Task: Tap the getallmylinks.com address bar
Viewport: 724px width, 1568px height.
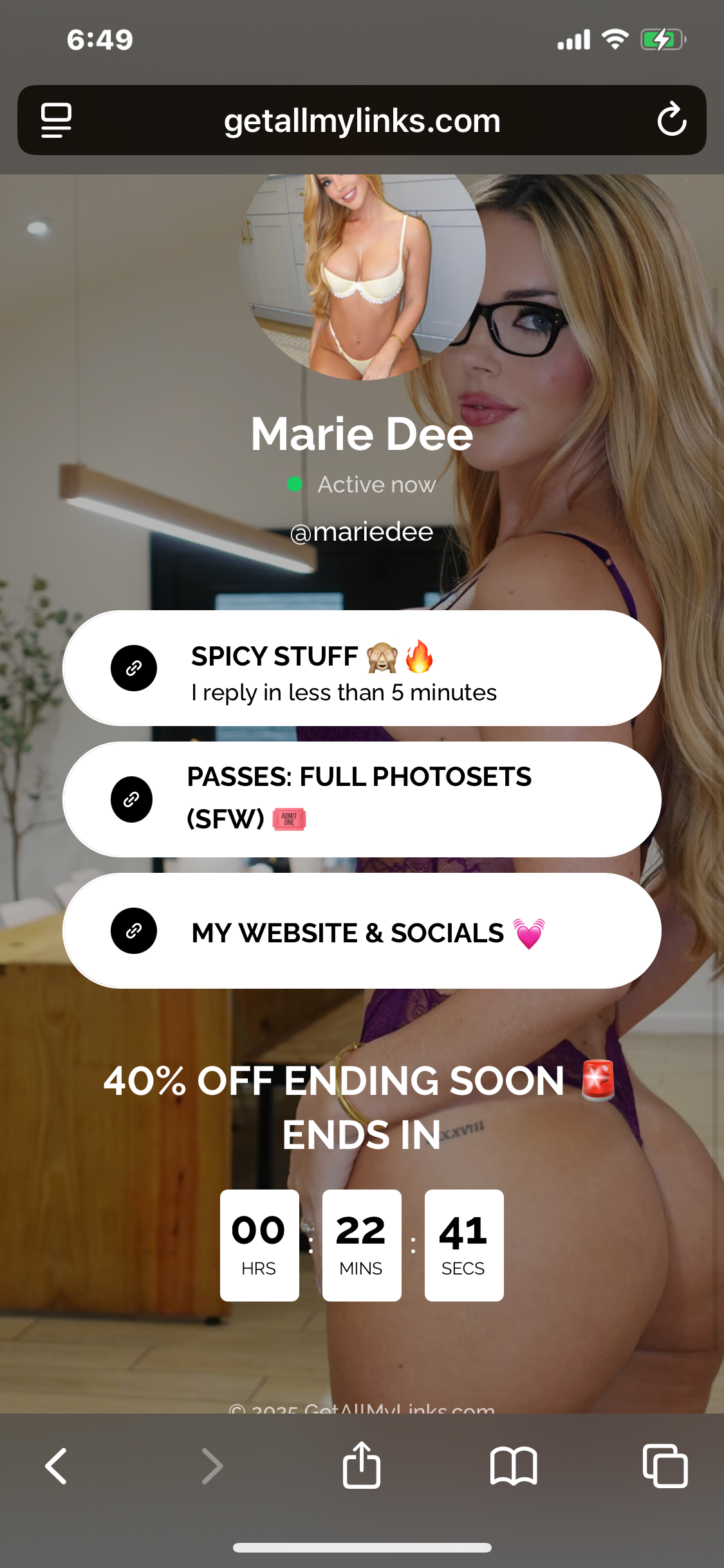Action: tap(362, 120)
